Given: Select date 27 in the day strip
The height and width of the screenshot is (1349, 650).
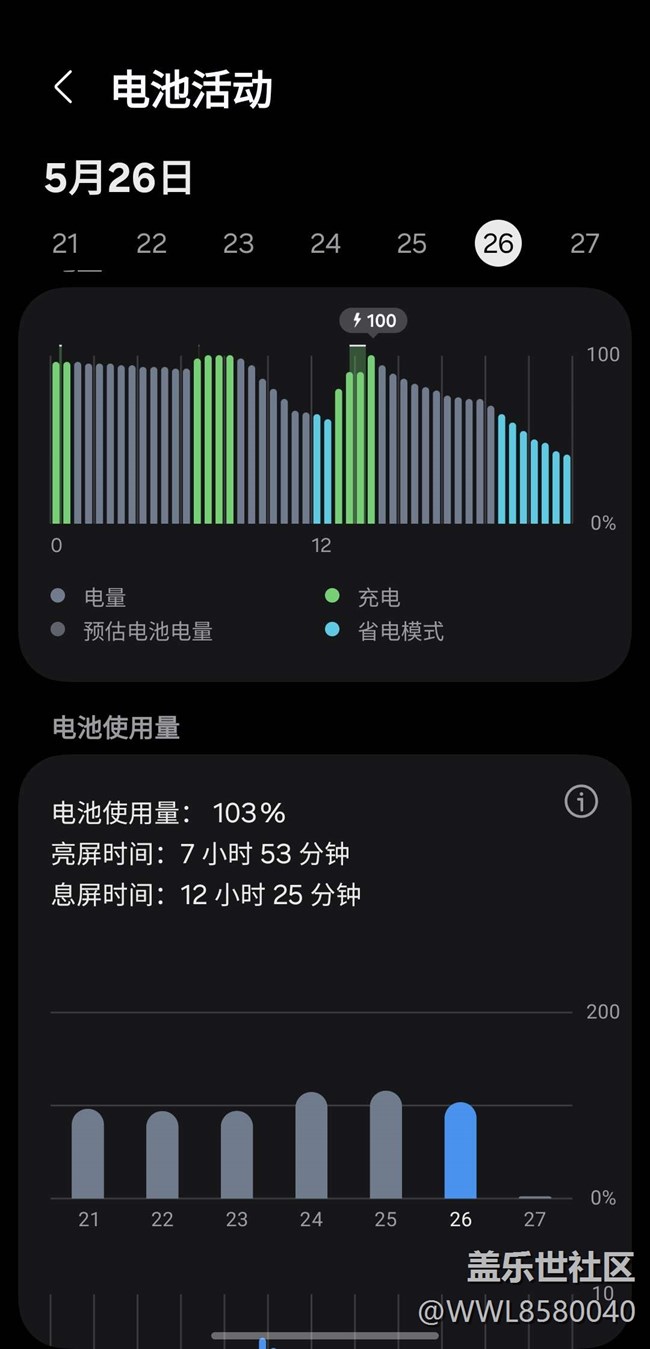Looking at the screenshot, I should 585,244.
